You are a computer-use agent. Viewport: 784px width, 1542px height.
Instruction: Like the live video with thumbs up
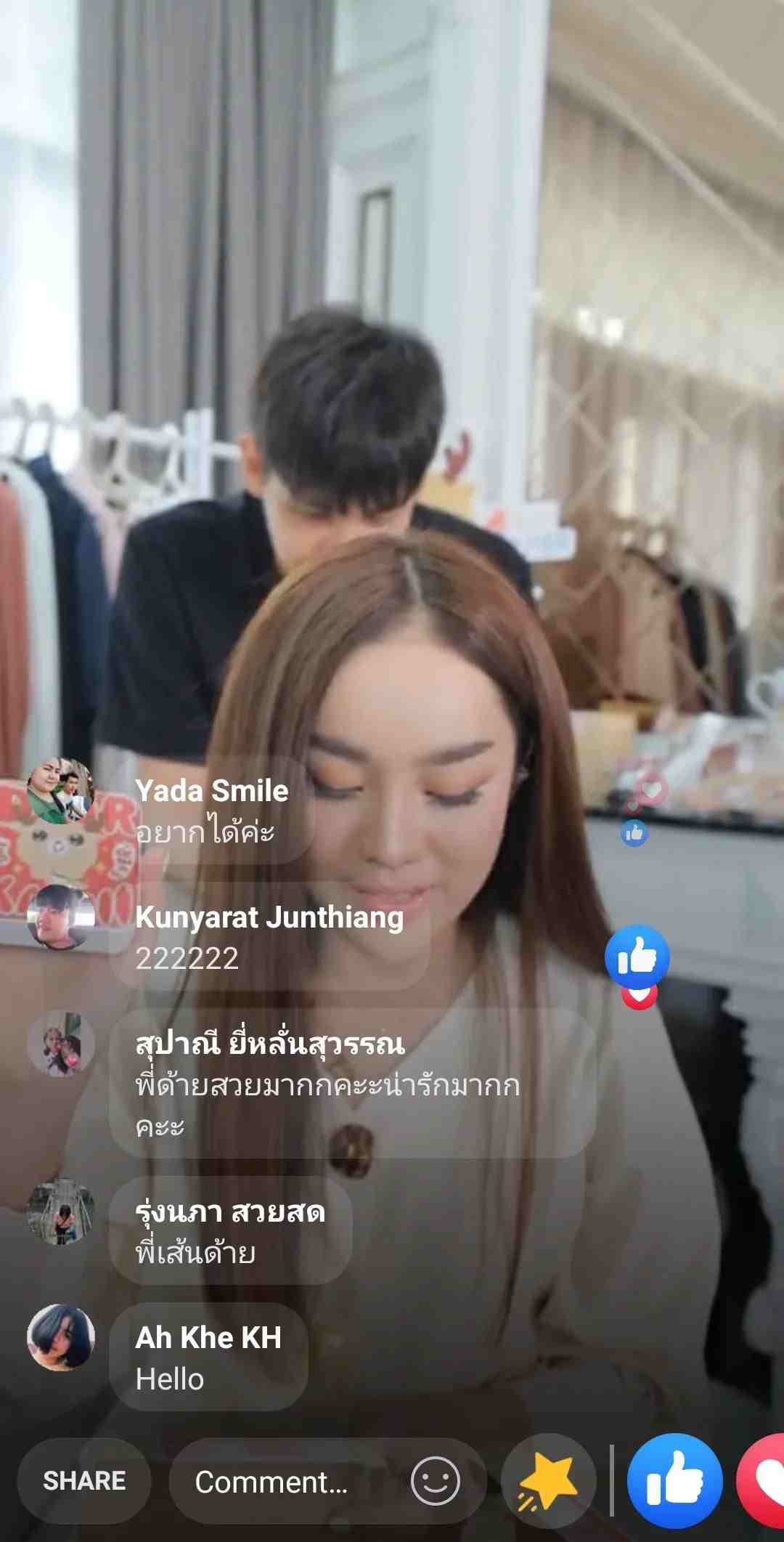point(674,1480)
